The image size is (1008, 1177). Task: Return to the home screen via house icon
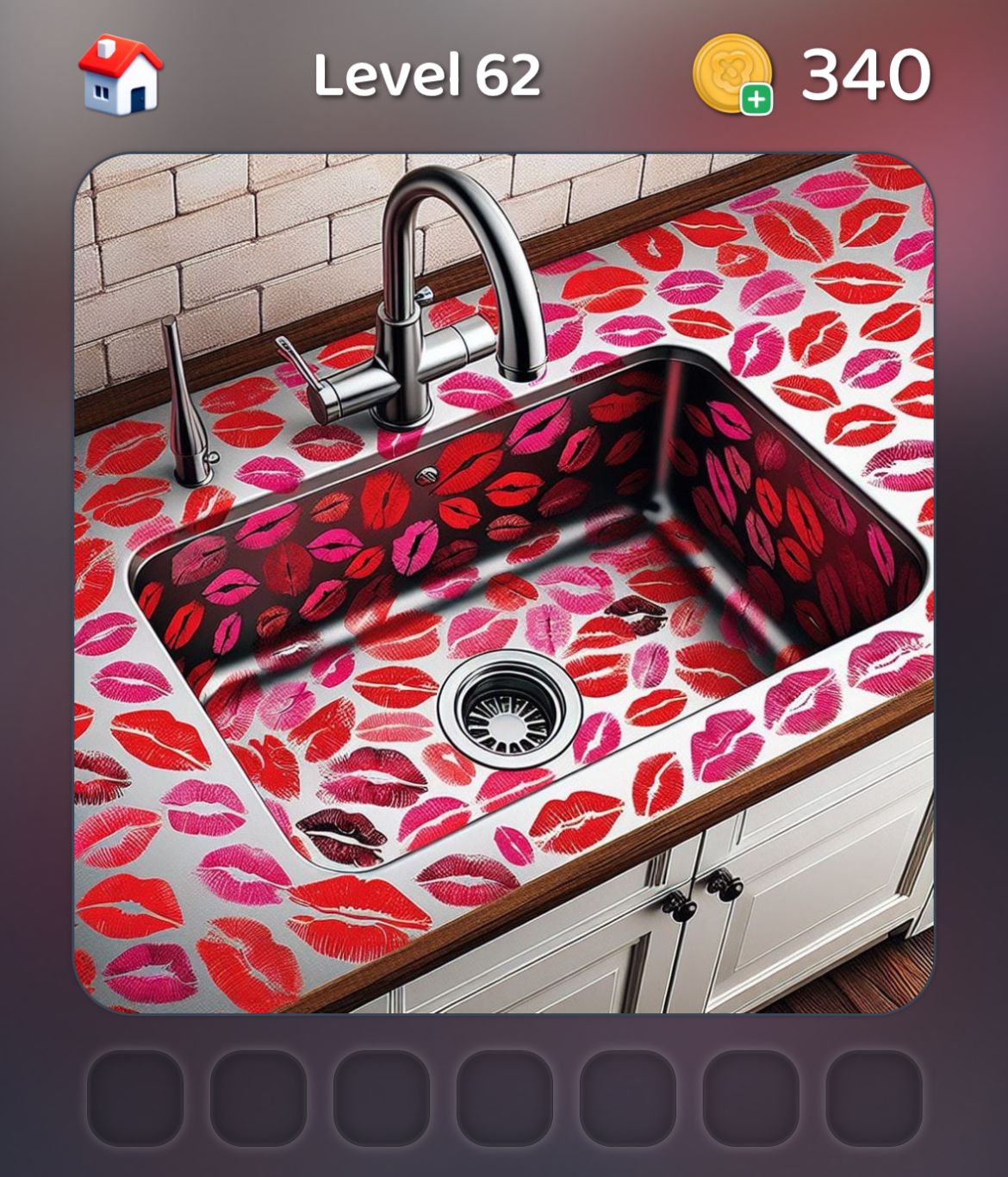pyautogui.click(x=121, y=75)
